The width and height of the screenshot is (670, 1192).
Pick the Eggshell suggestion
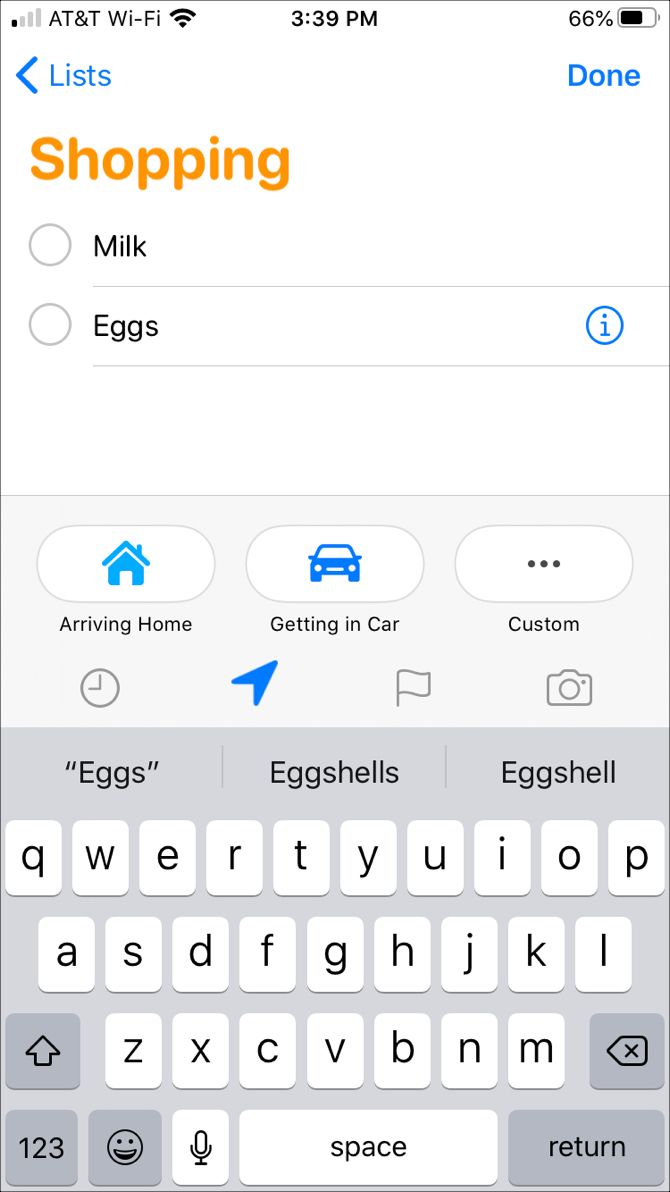click(x=558, y=772)
